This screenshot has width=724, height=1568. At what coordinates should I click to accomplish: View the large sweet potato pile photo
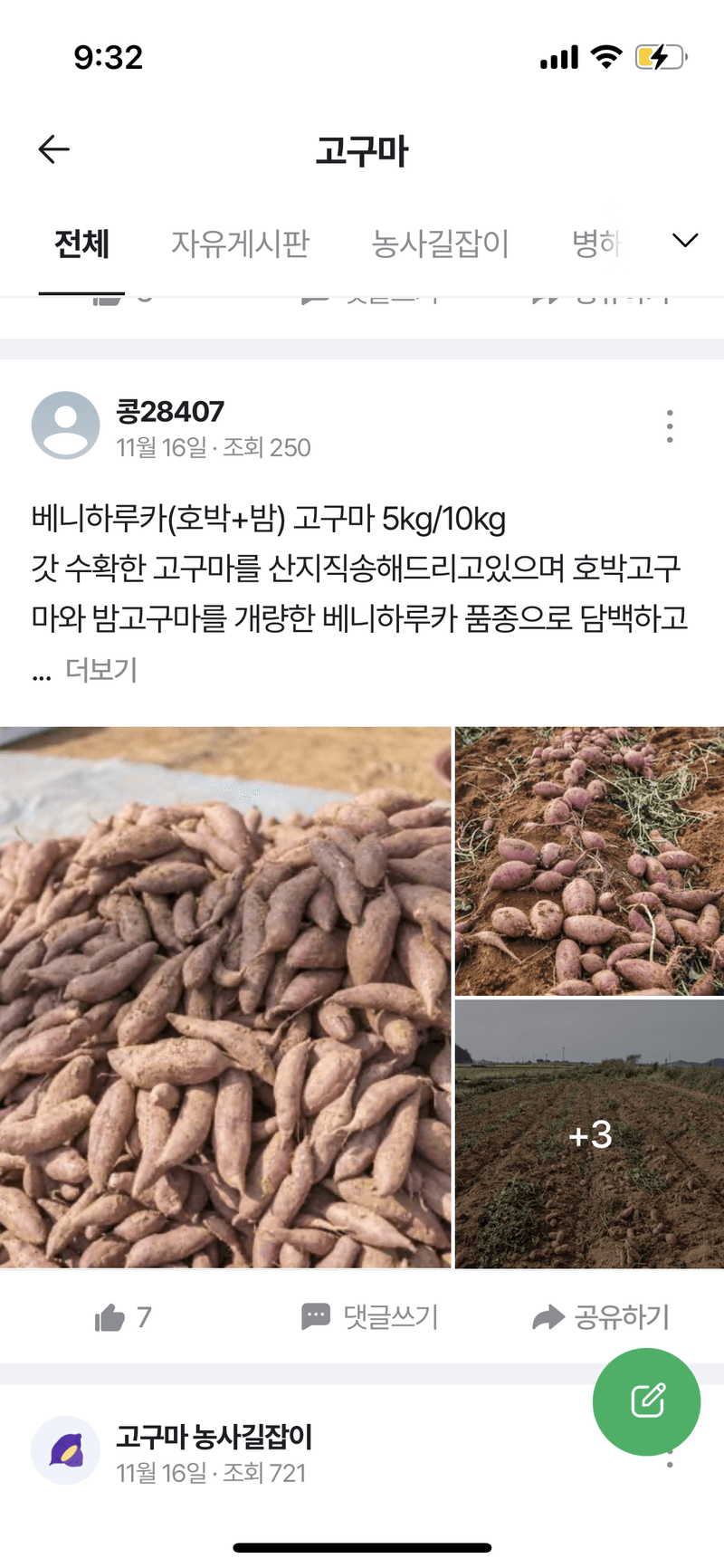tap(226, 996)
